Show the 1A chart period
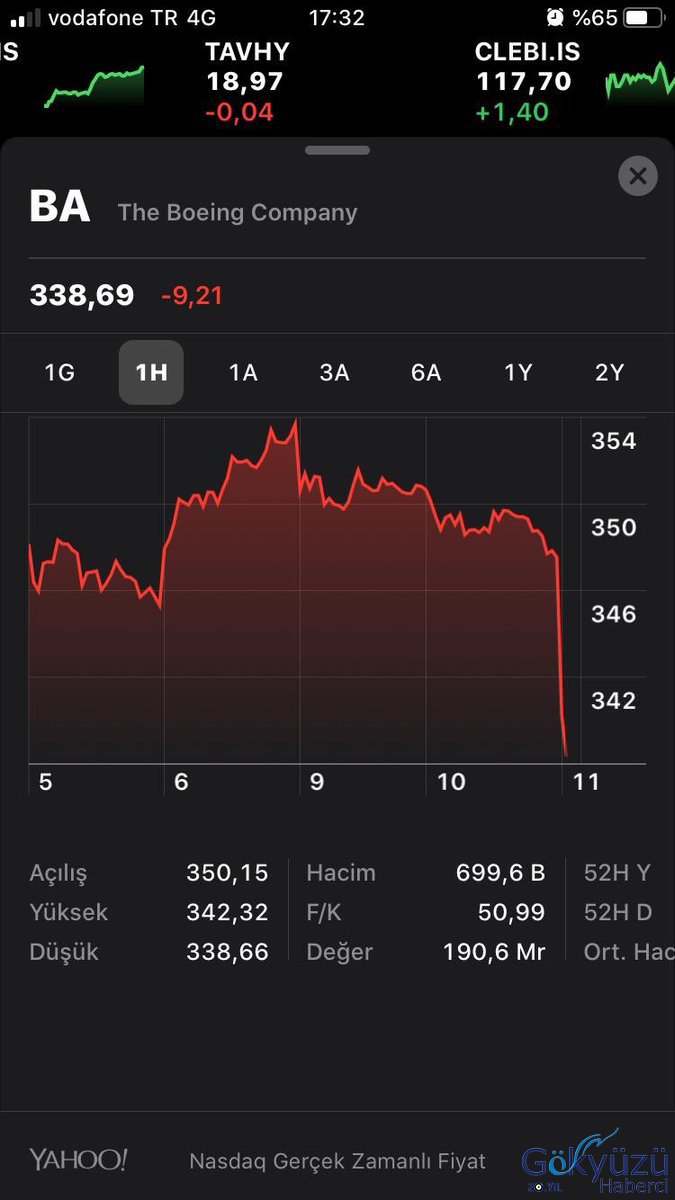This screenshot has height=1200, width=675. (243, 373)
